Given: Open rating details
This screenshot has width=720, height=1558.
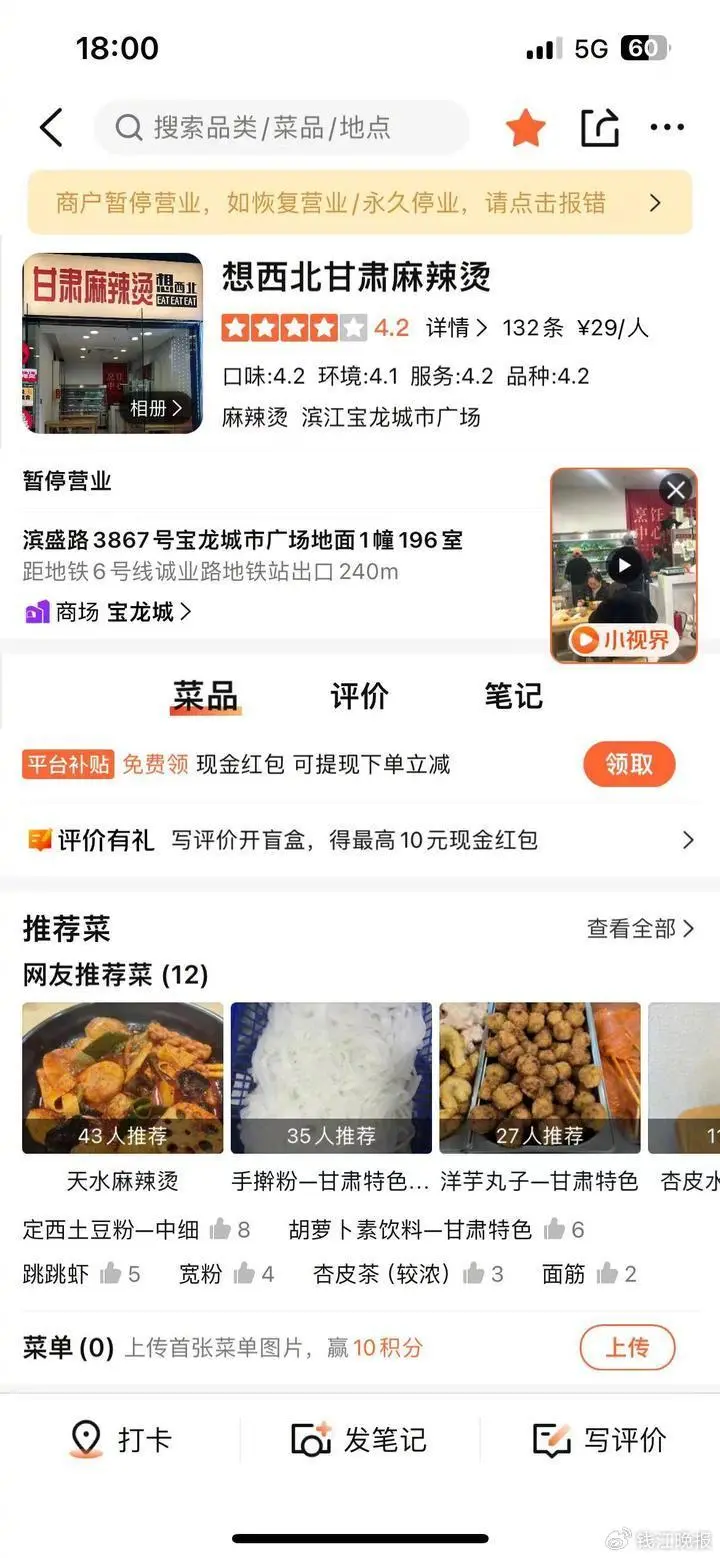Looking at the screenshot, I should coord(456,328).
